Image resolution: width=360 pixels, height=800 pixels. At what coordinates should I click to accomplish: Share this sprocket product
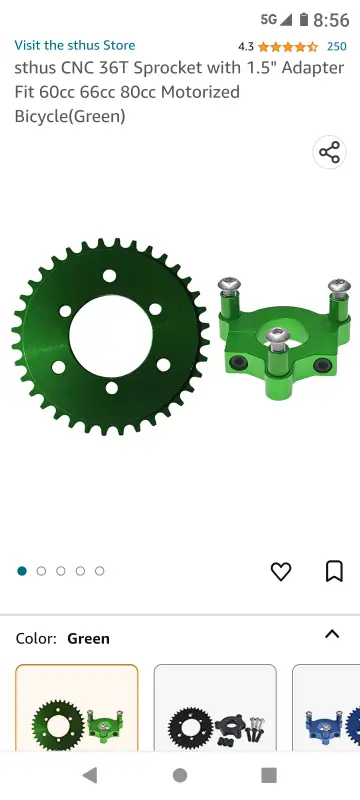(x=329, y=152)
